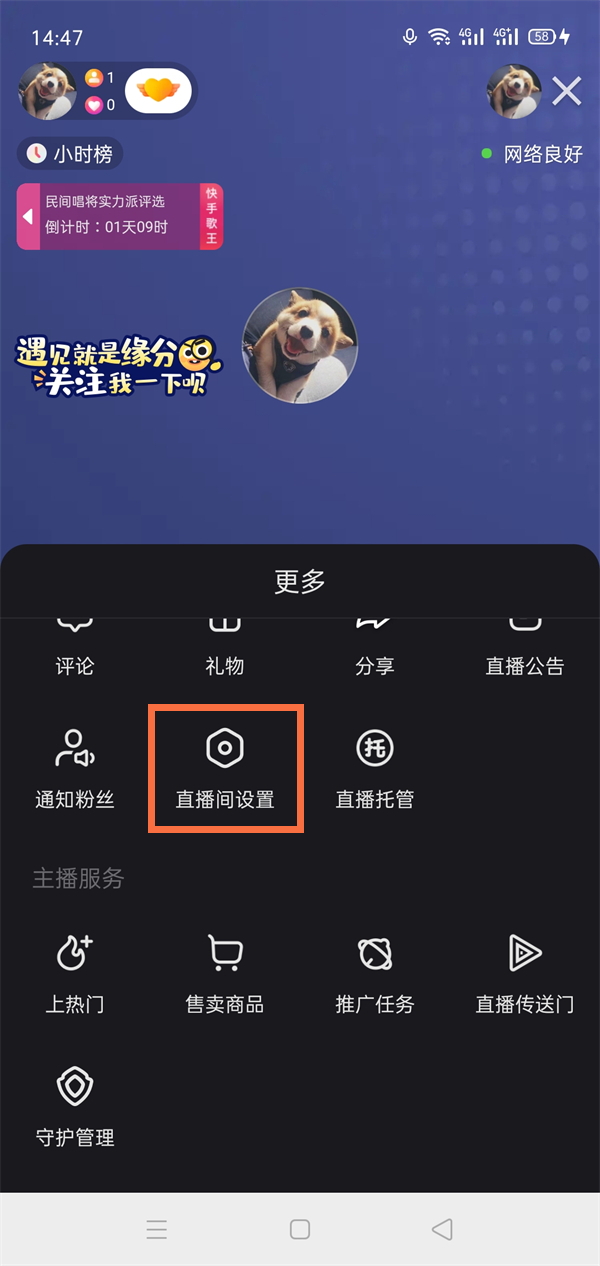The width and height of the screenshot is (600, 1266).
Task: Open the 小时榜 hourly ranking
Action: tap(71, 154)
